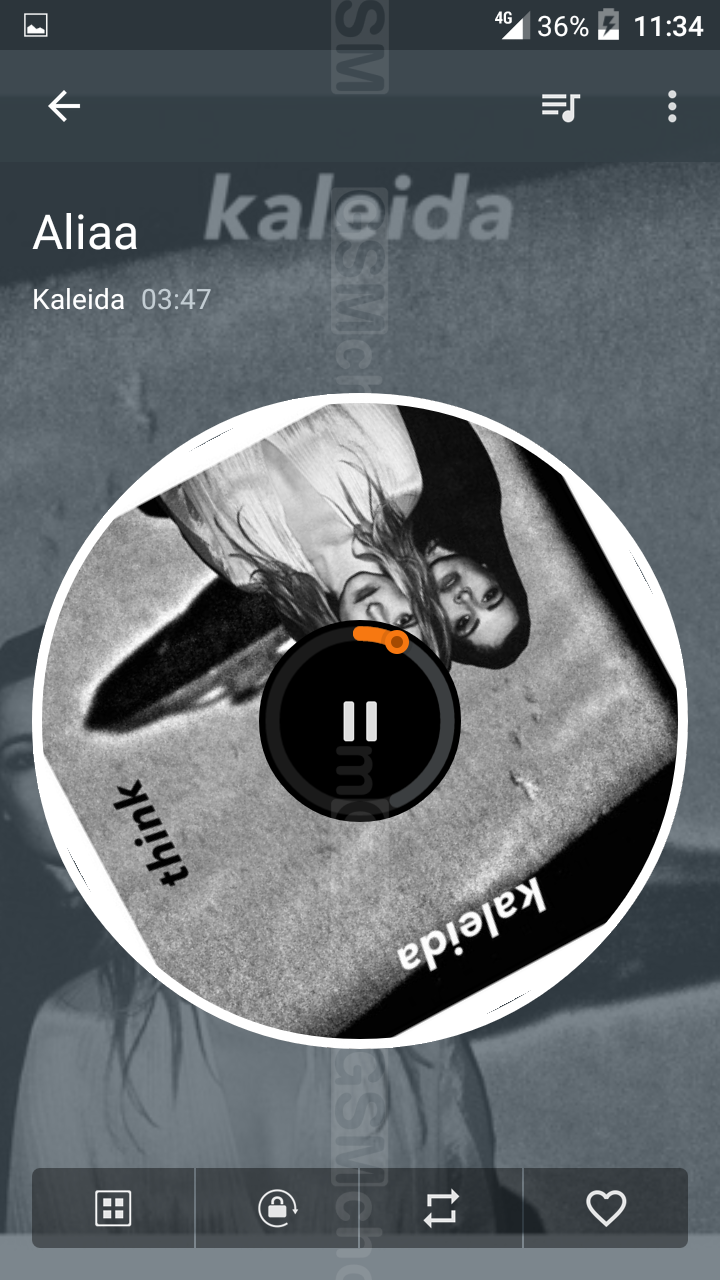Tap the orange progress knob

[x=397, y=642]
